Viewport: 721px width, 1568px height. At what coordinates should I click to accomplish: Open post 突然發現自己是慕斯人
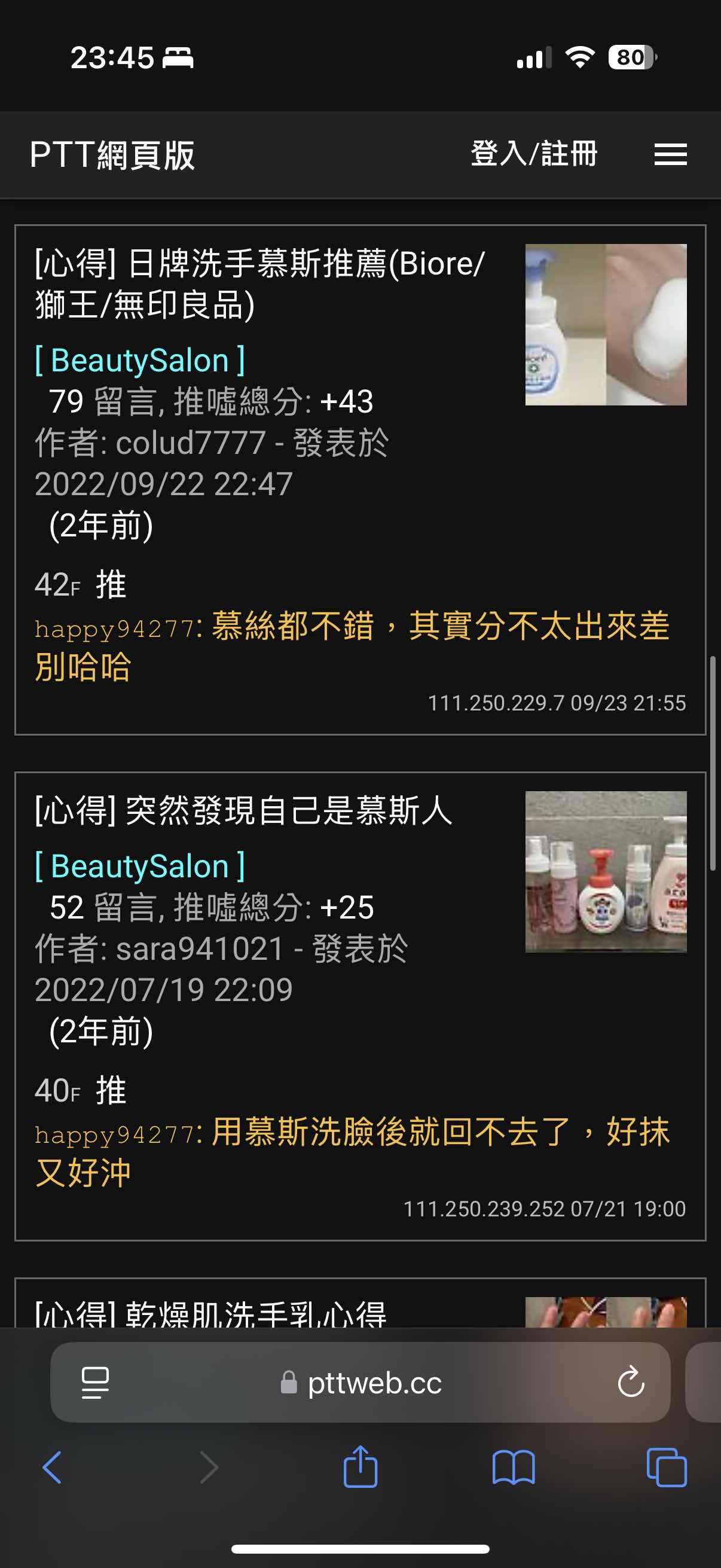point(243,811)
